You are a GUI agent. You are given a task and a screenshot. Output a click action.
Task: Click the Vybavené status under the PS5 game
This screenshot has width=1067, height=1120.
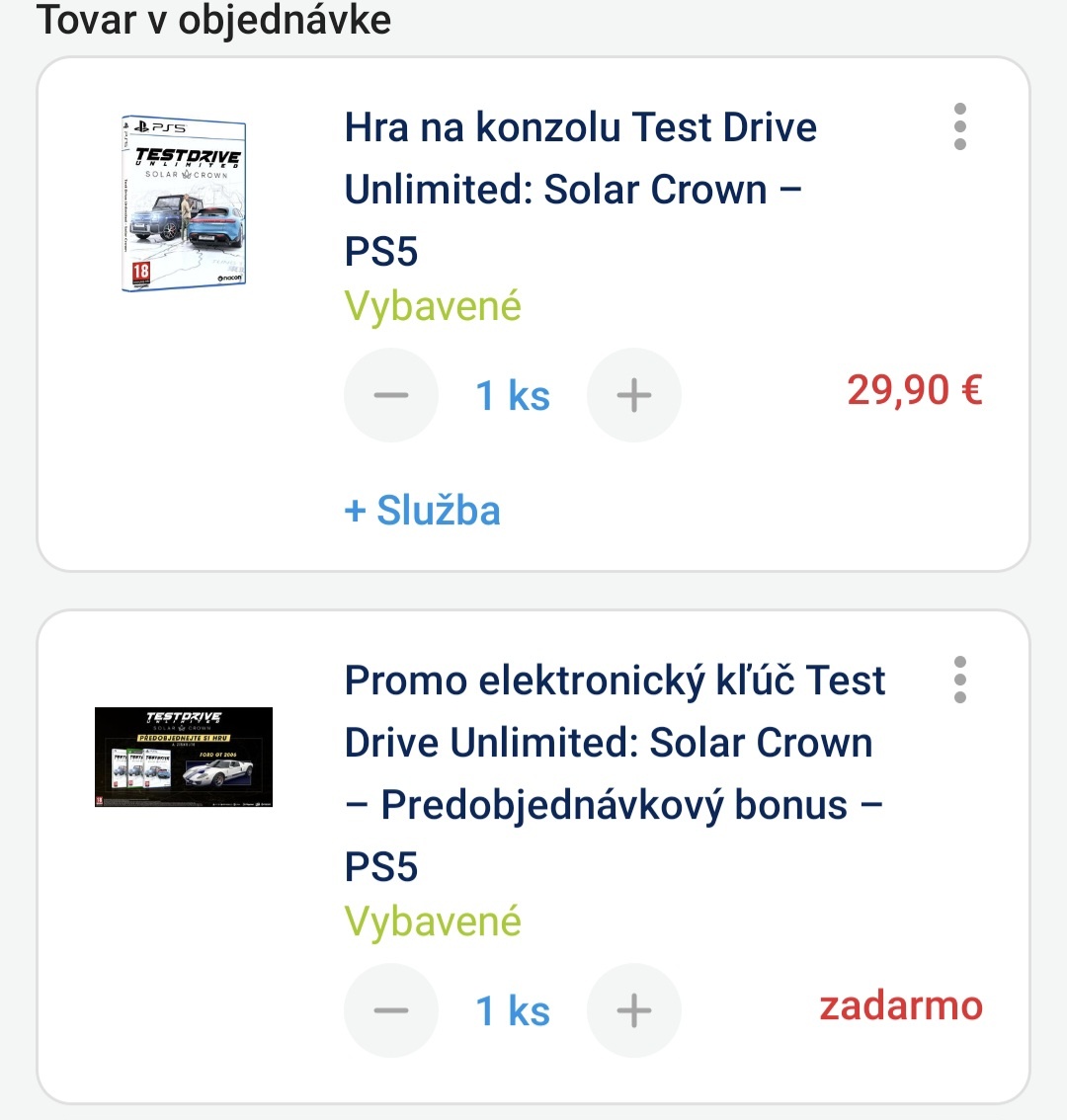[x=433, y=306]
